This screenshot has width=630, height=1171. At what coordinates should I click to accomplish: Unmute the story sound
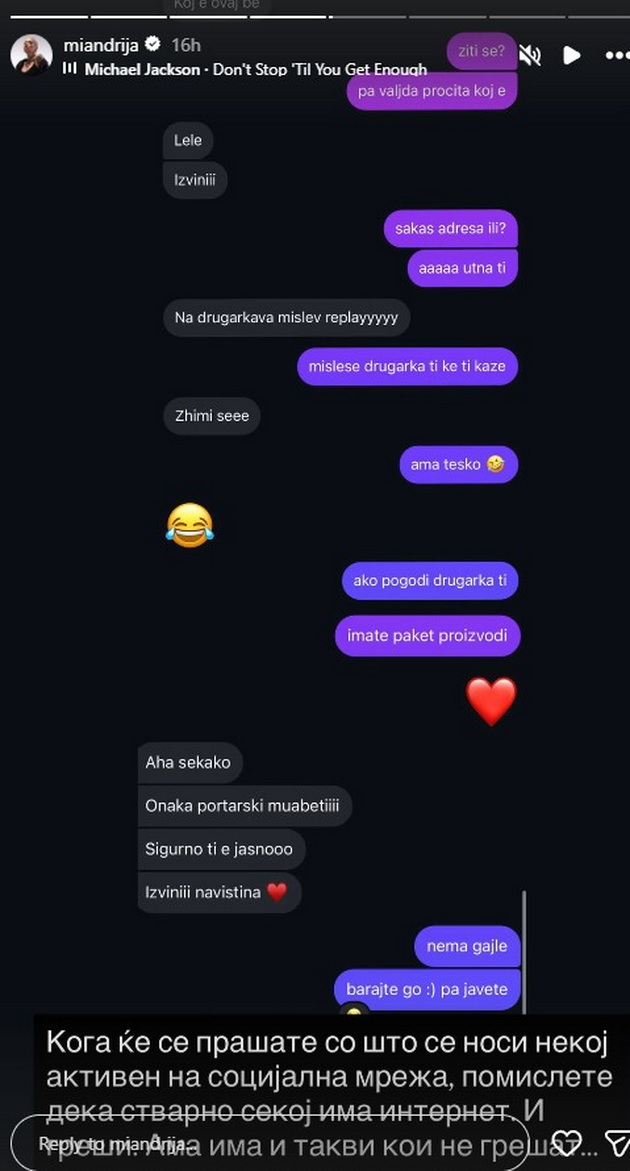[530, 55]
